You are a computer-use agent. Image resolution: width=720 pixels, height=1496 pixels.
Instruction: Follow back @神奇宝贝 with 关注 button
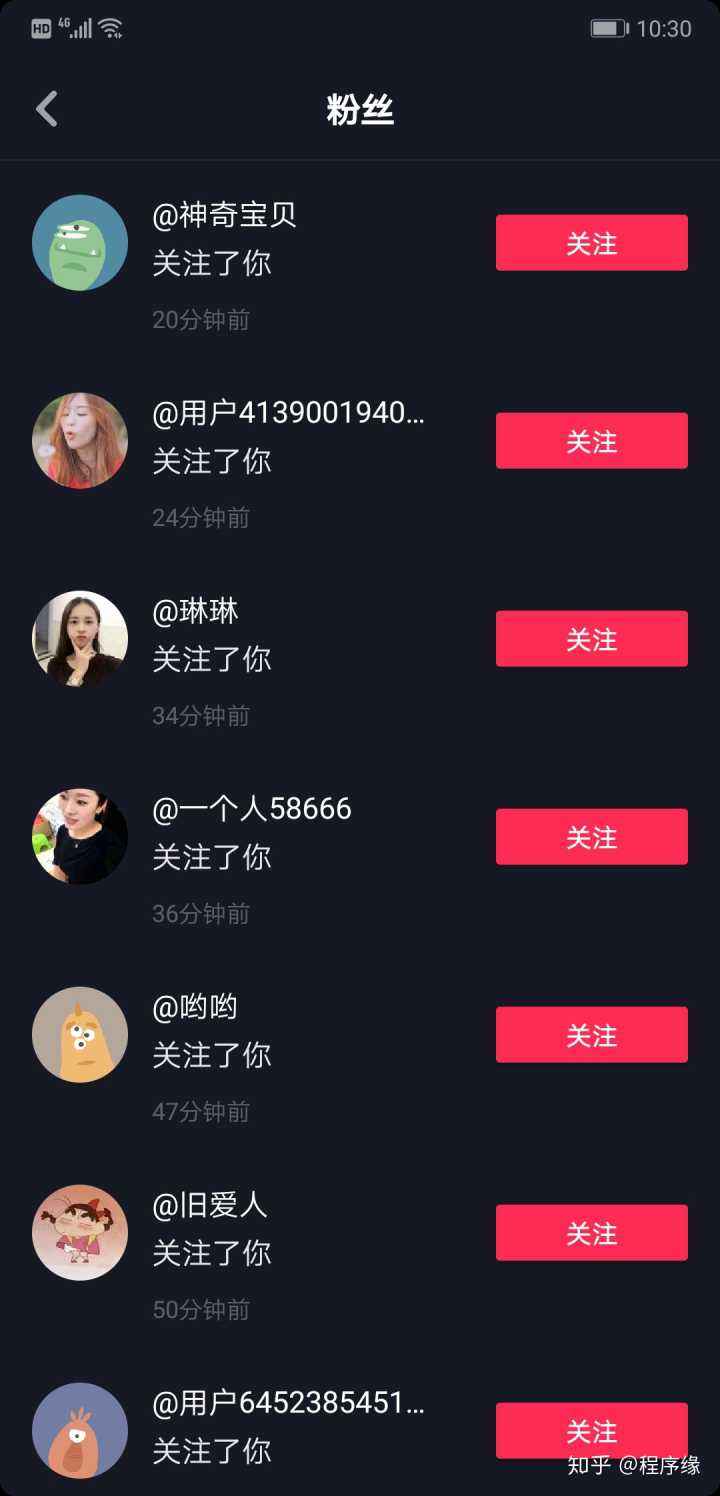tap(591, 242)
